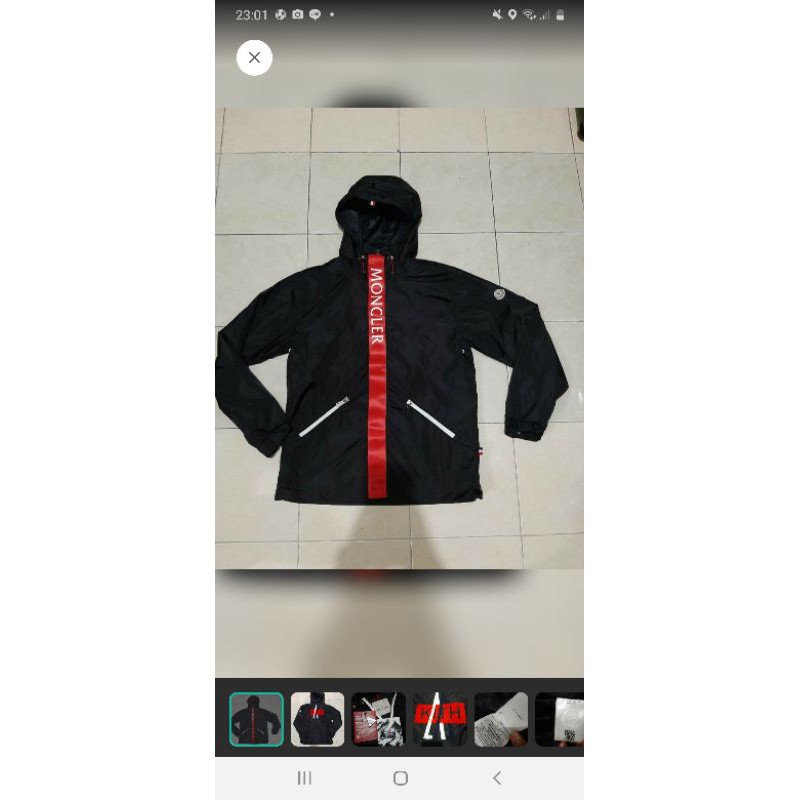This screenshot has height=800, width=800.
Task: Select the first highlighted jacket thumbnail
Action: tap(257, 719)
